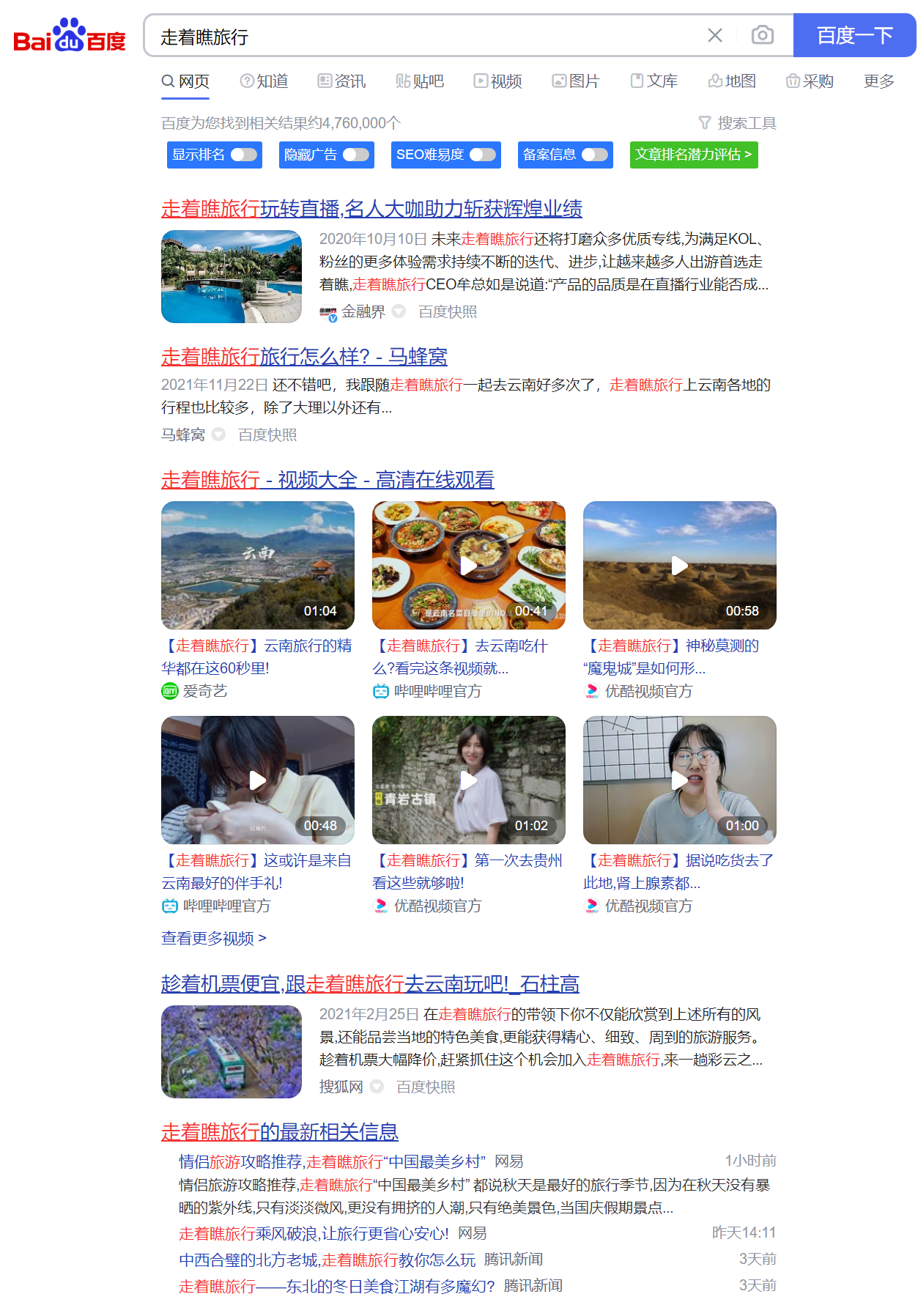This screenshot has height=1316, width=918.
Task: Switch to the 资讯 tab
Action: click(x=341, y=81)
